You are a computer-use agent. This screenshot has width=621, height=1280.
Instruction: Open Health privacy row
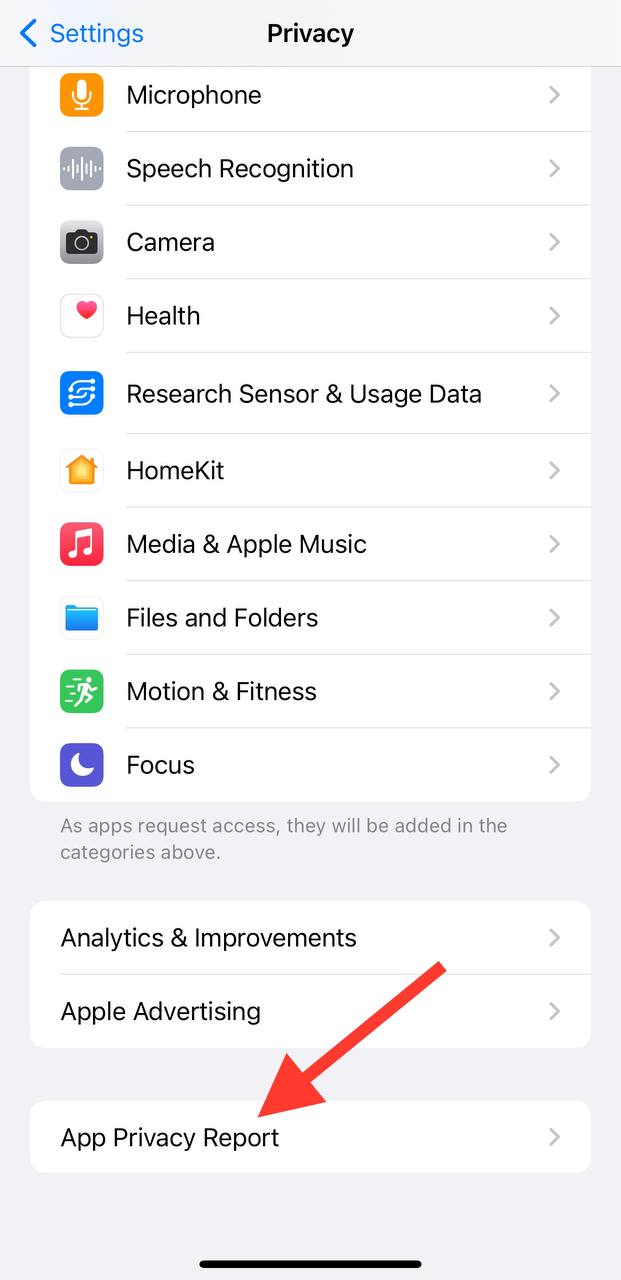pyautogui.click(x=310, y=316)
